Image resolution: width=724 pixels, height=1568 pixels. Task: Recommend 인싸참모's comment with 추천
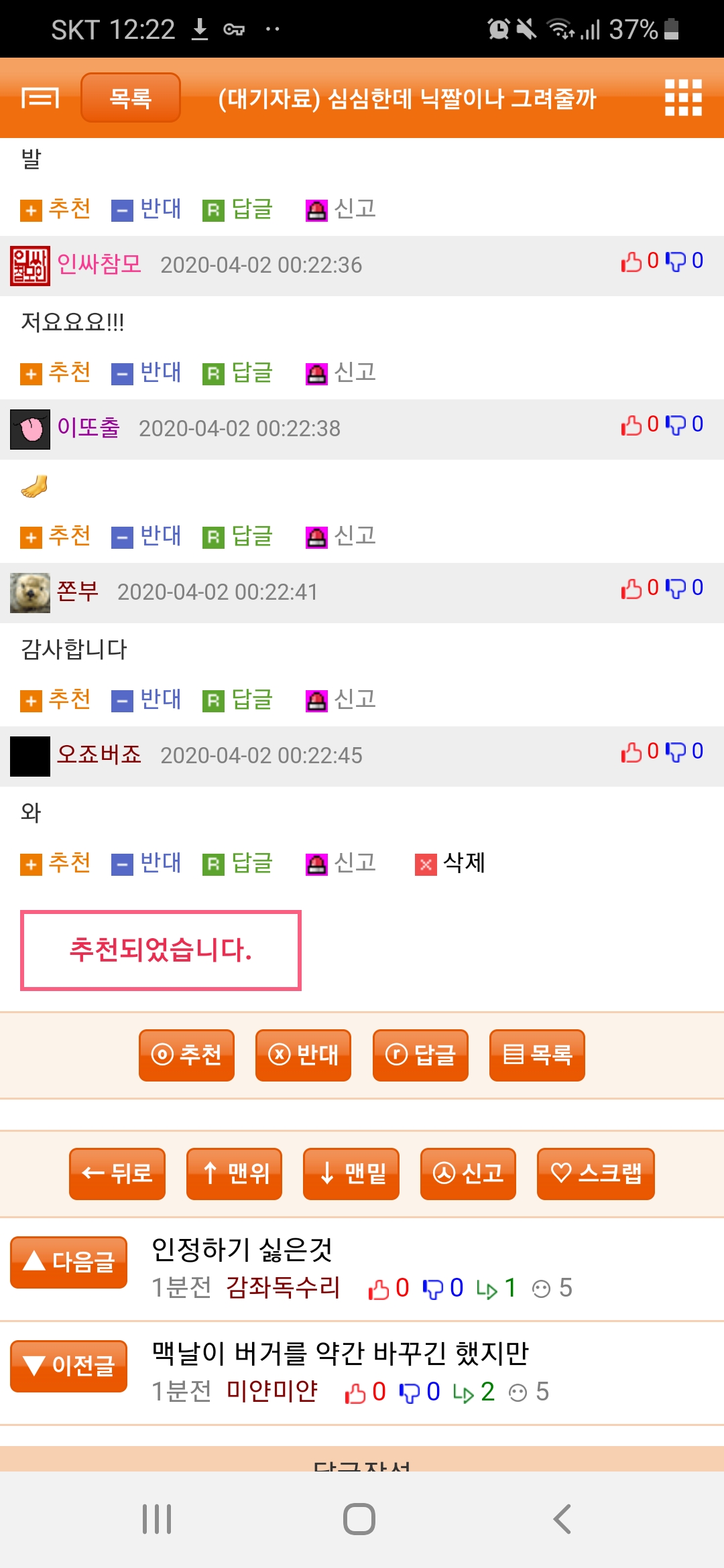[56, 373]
